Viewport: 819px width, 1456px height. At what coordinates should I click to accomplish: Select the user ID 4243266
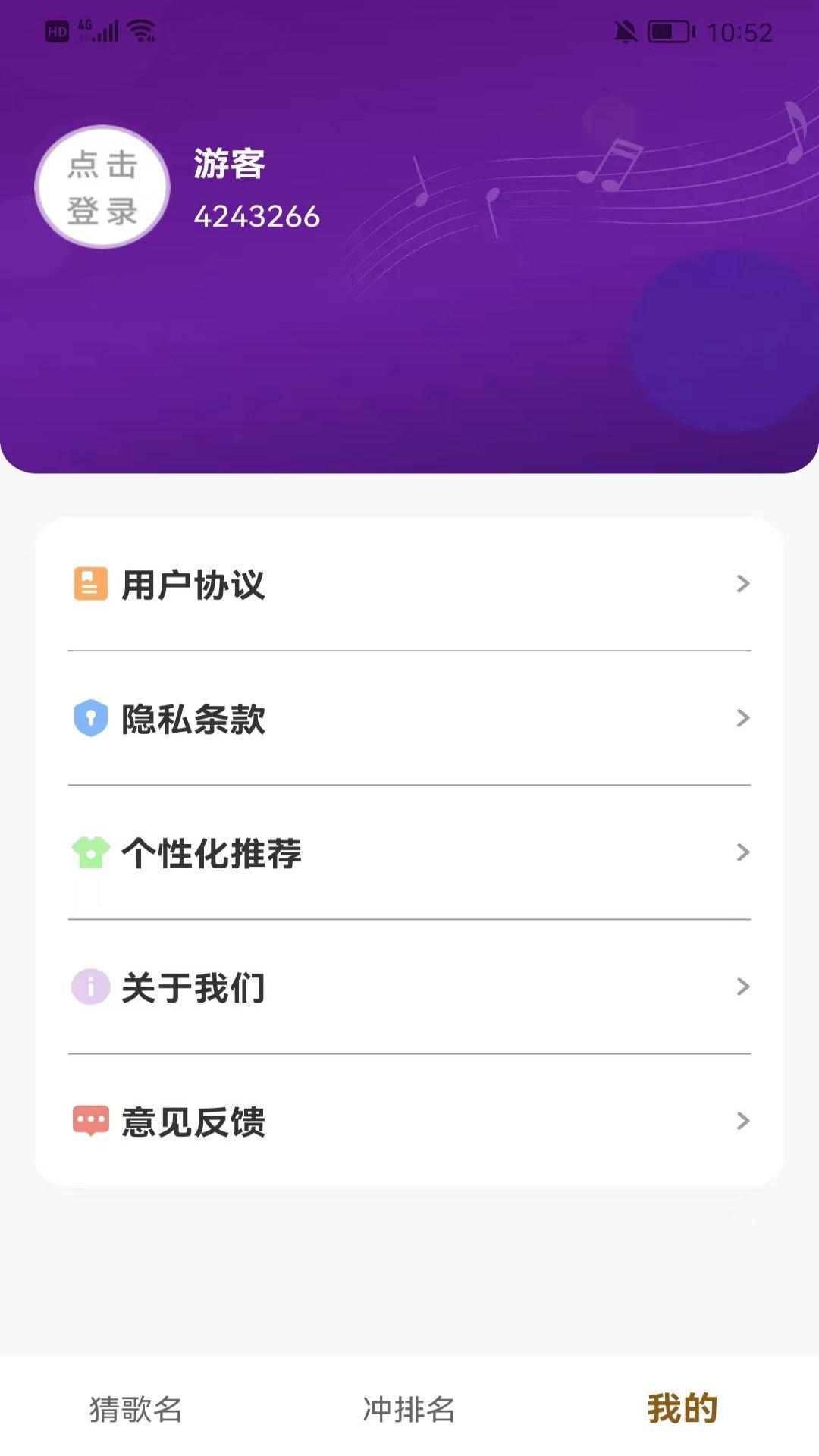point(258,218)
